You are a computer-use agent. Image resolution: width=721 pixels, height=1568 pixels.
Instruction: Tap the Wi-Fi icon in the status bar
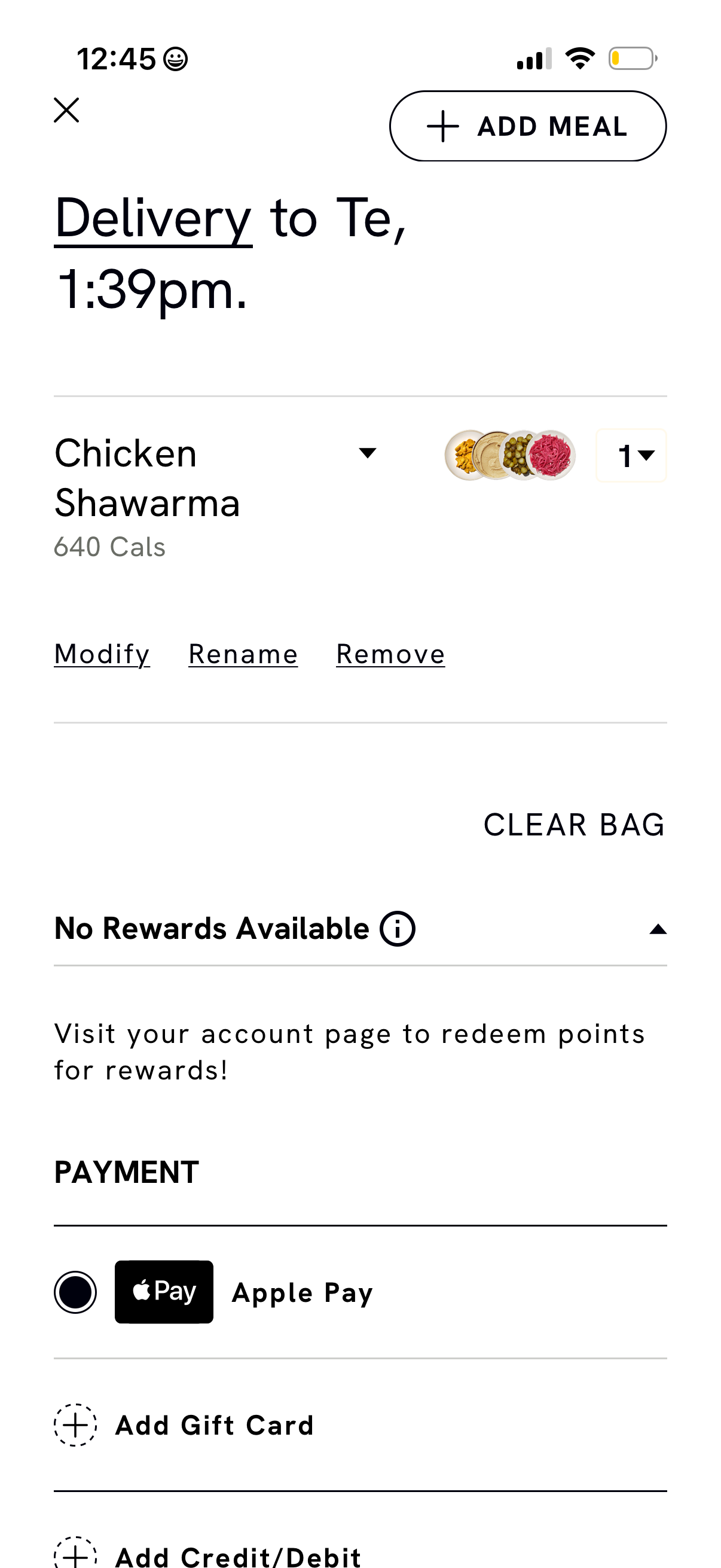pos(580,58)
